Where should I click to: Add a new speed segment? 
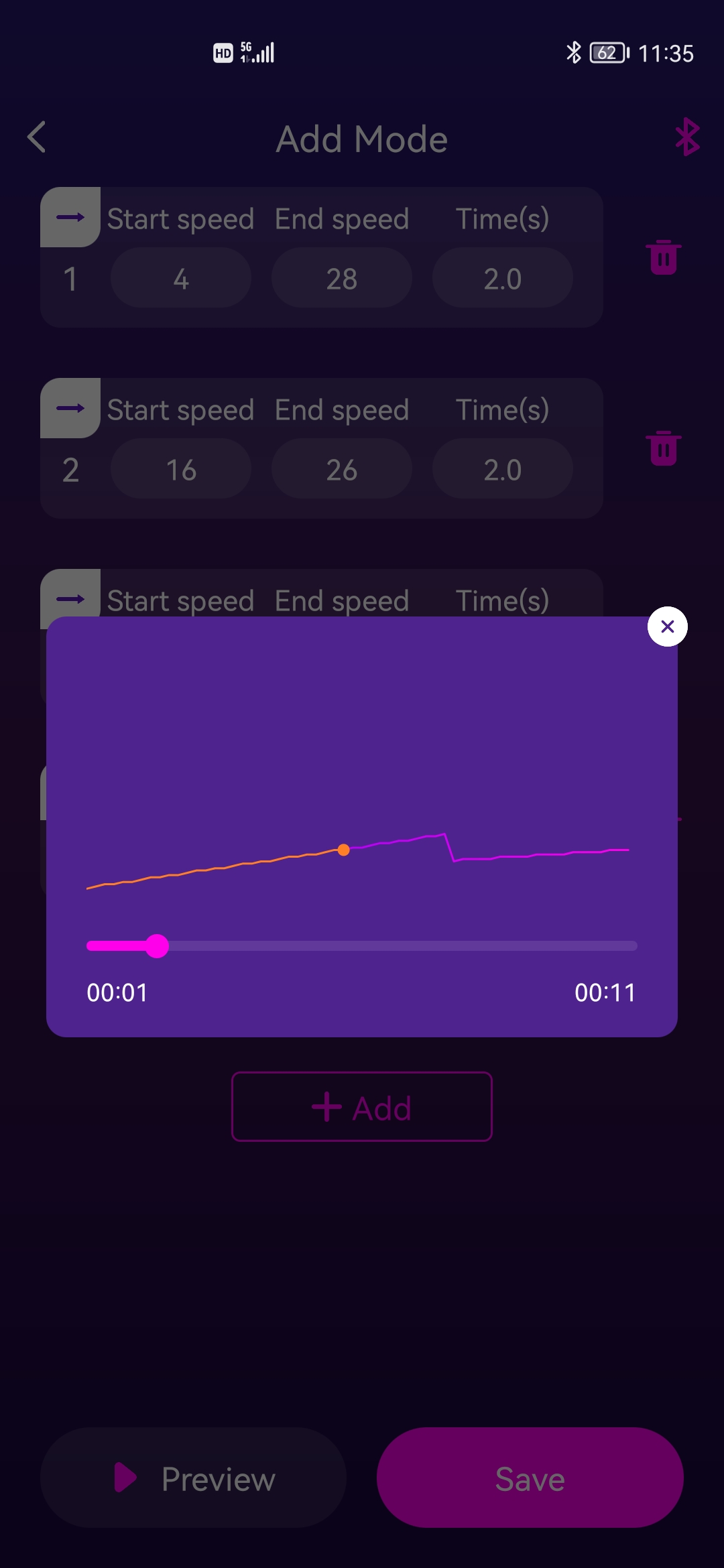[362, 1107]
